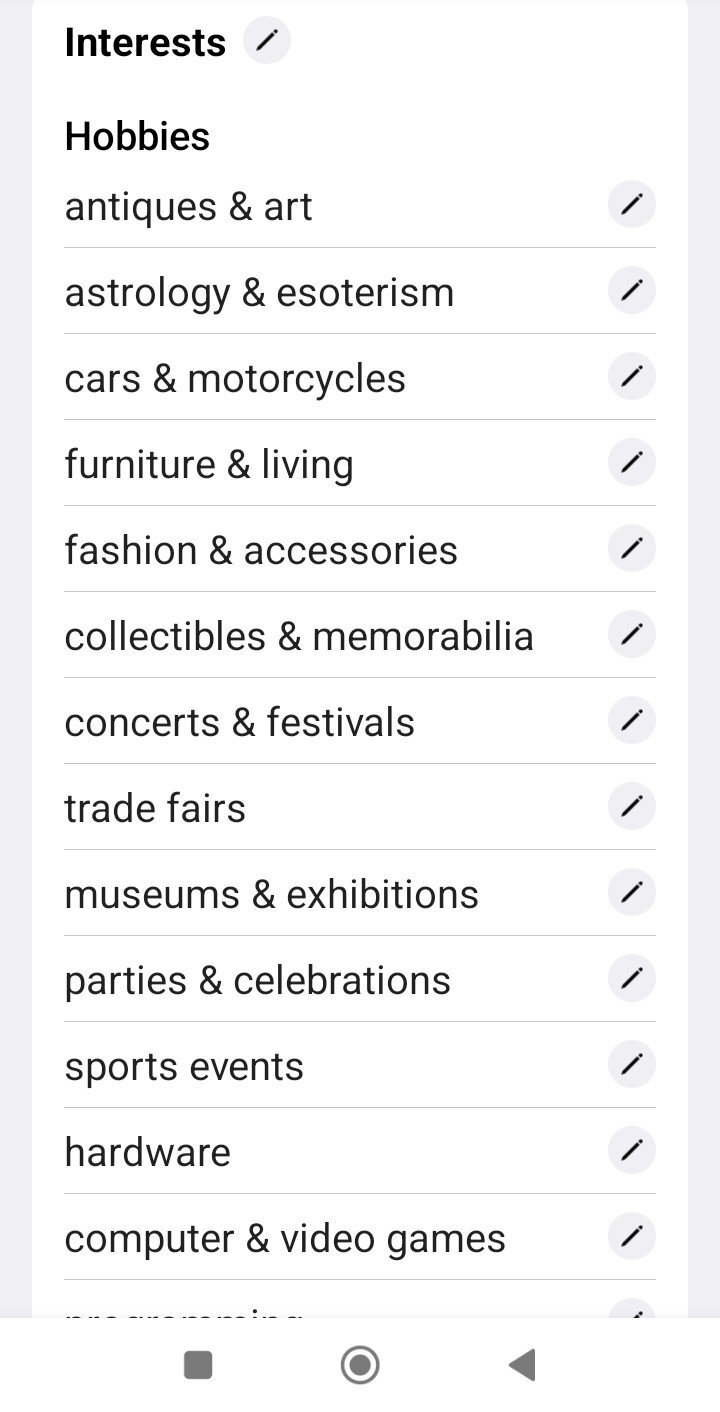
Task: Open the Android recent apps view
Action: [198, 1364]
